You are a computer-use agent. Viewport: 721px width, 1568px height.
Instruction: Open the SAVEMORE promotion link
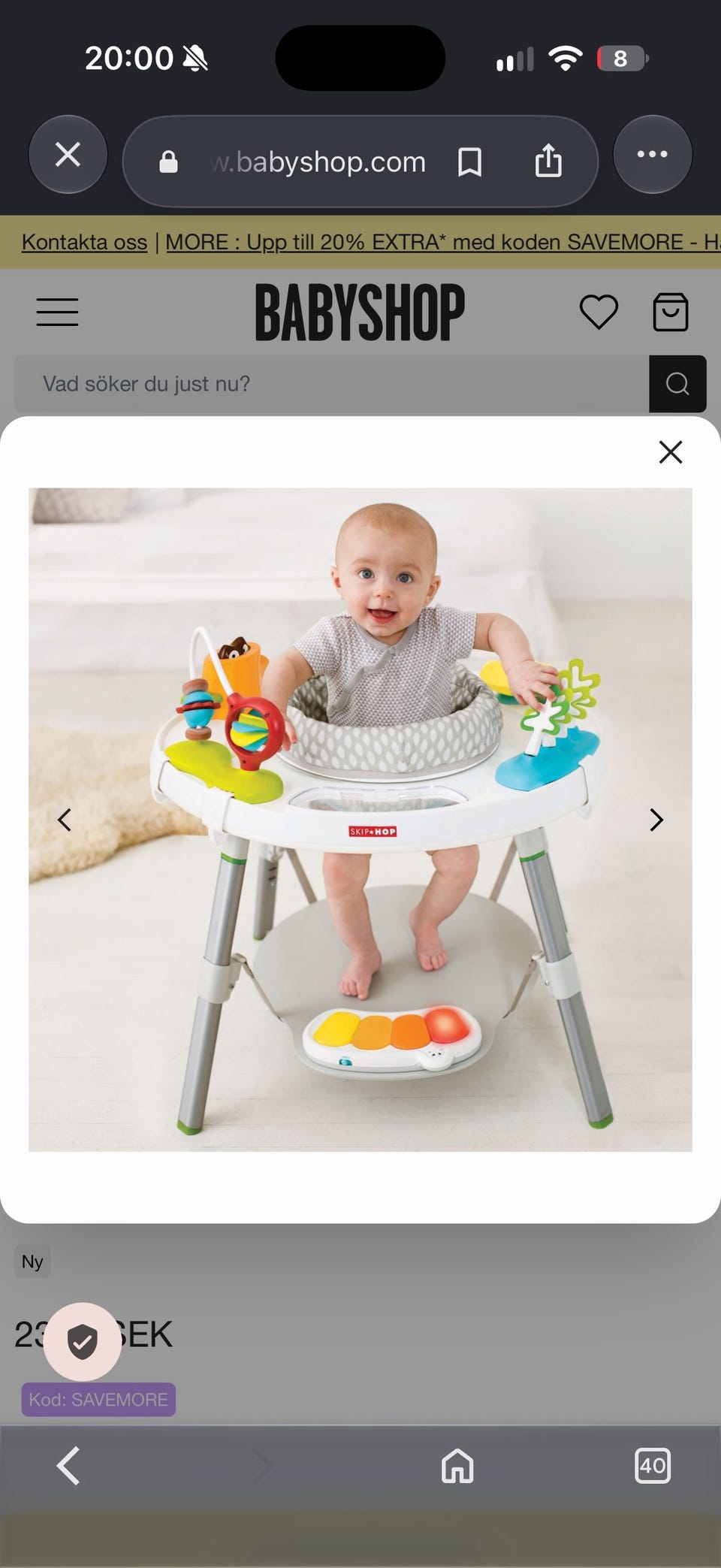tap(442, 242)
